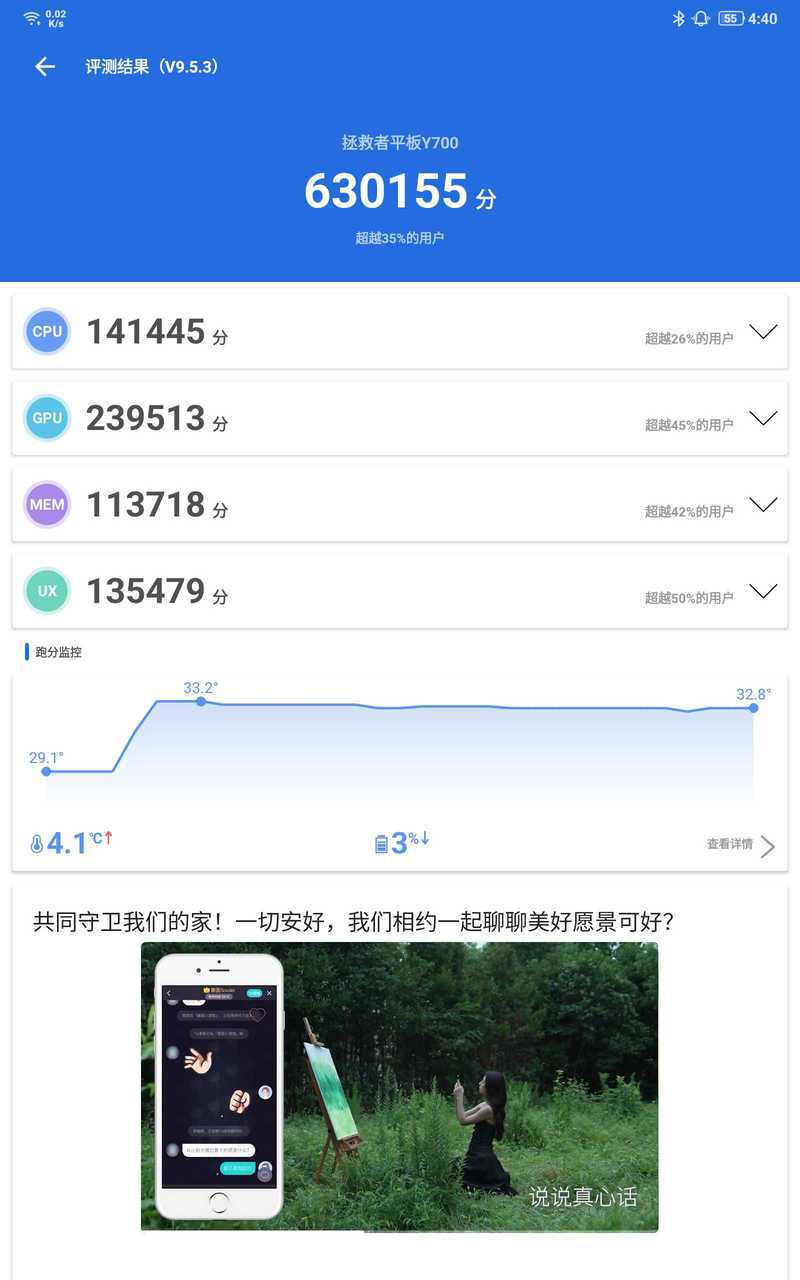Open the 说说真心话 advertisement card
This screenshot has height=1280, width=800.
pos(399,1086)
